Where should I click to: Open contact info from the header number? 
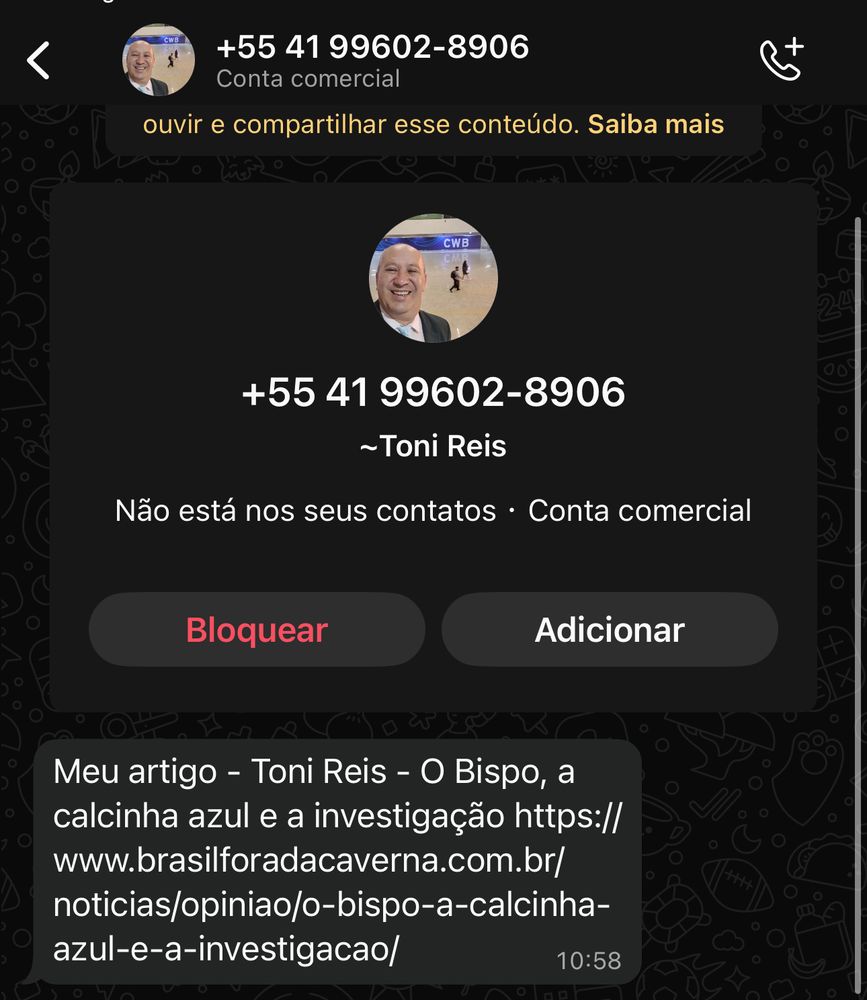pos(372,48)
